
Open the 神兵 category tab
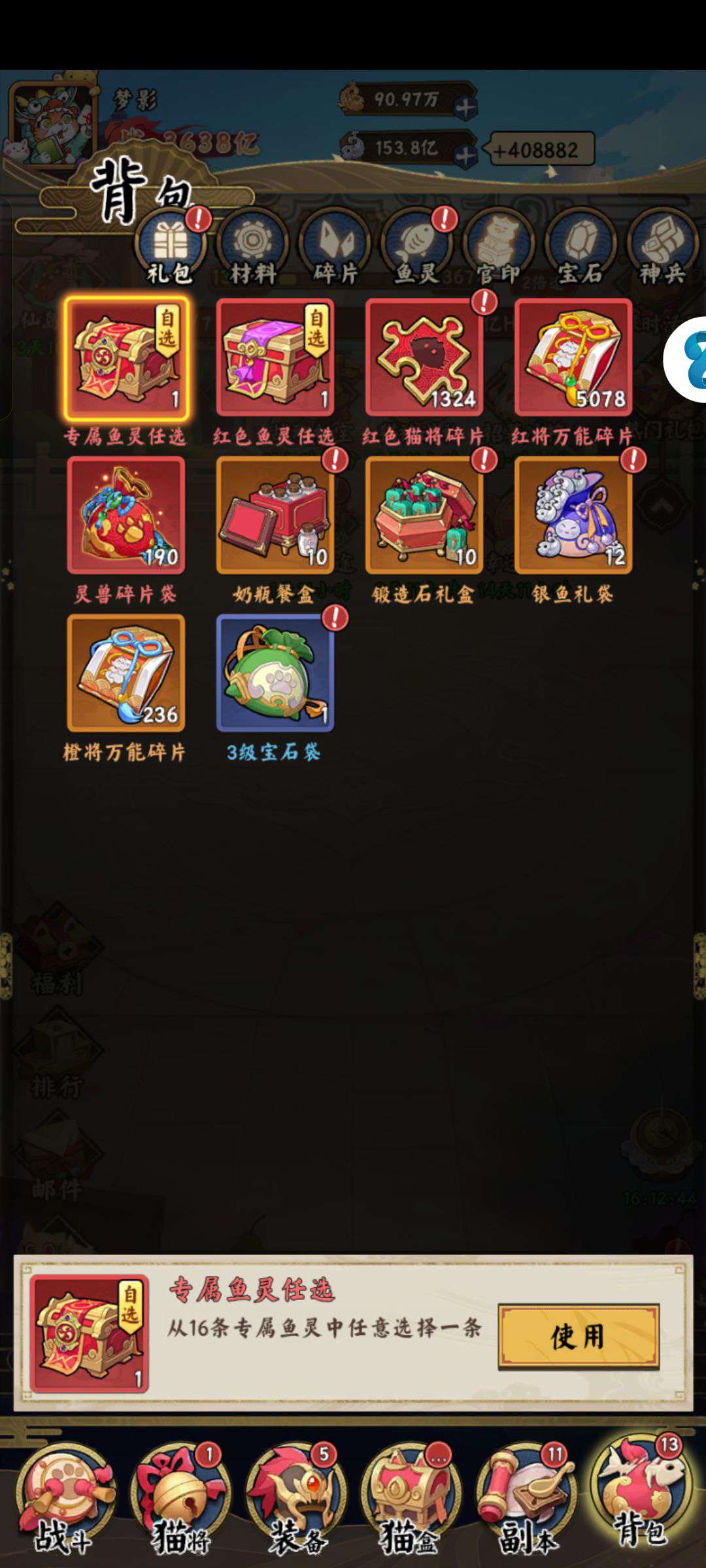coord(662,249)
